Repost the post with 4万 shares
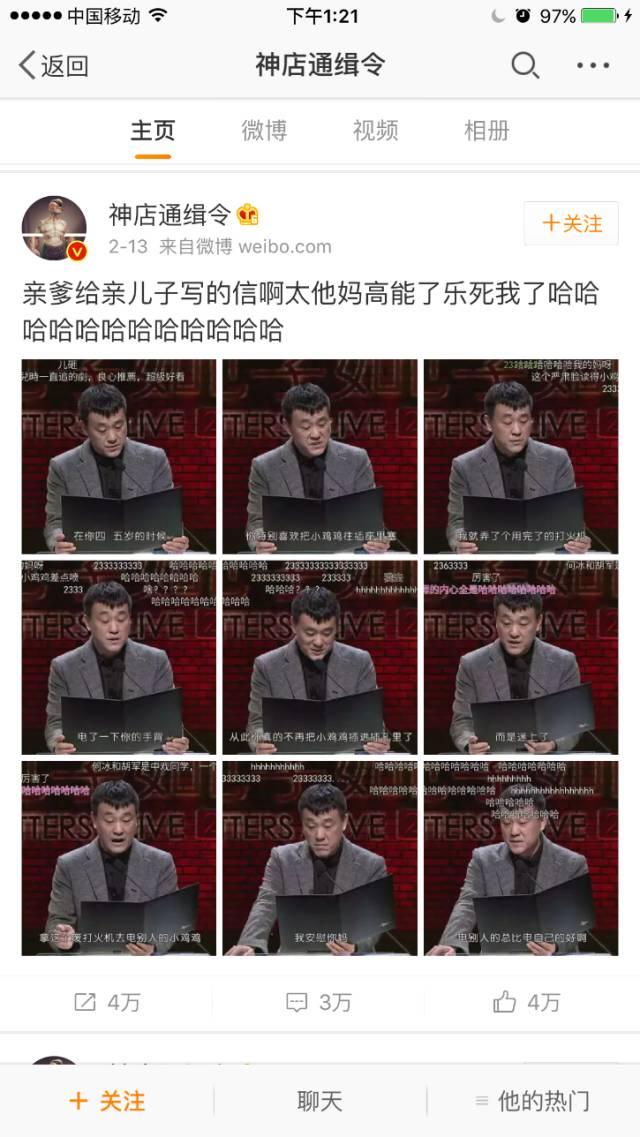Screen dimensions: 640x1137 (x=107, y=1002)
